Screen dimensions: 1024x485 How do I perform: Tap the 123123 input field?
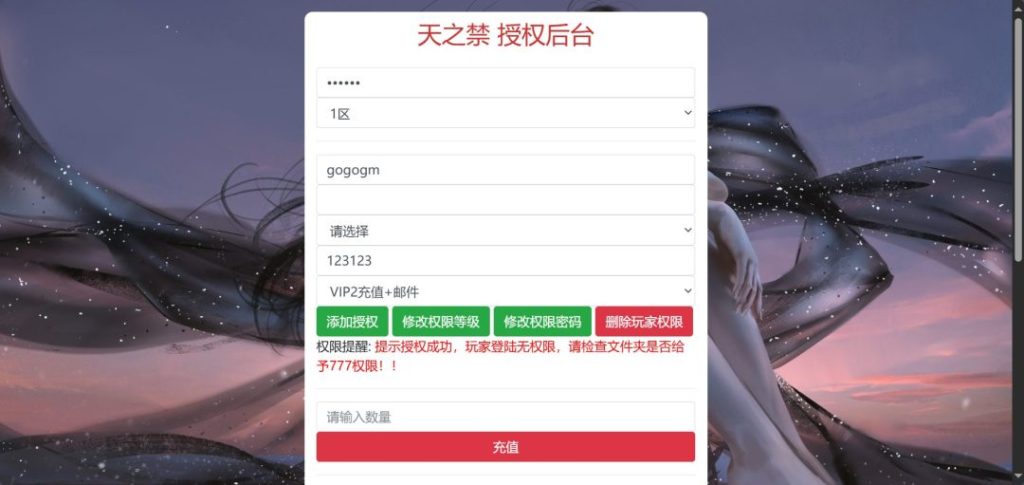pos(505,260)
